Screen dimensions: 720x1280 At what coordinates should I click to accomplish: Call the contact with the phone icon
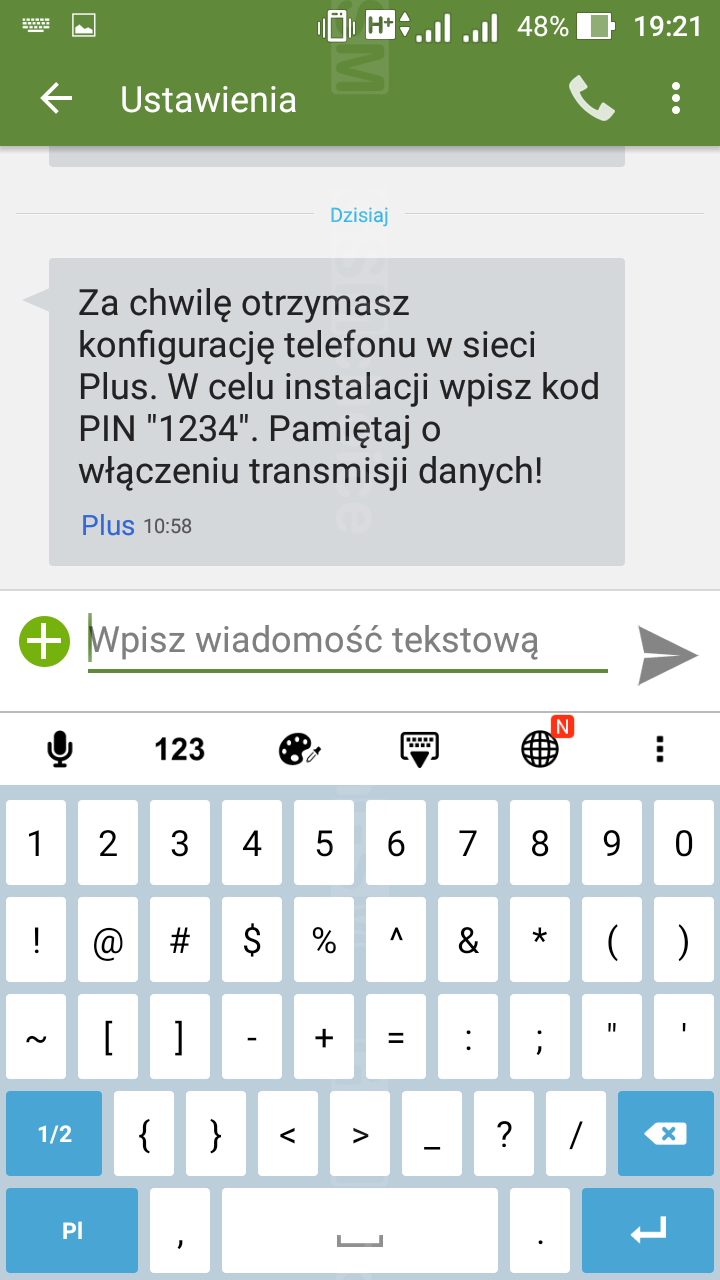click(591, 99)
